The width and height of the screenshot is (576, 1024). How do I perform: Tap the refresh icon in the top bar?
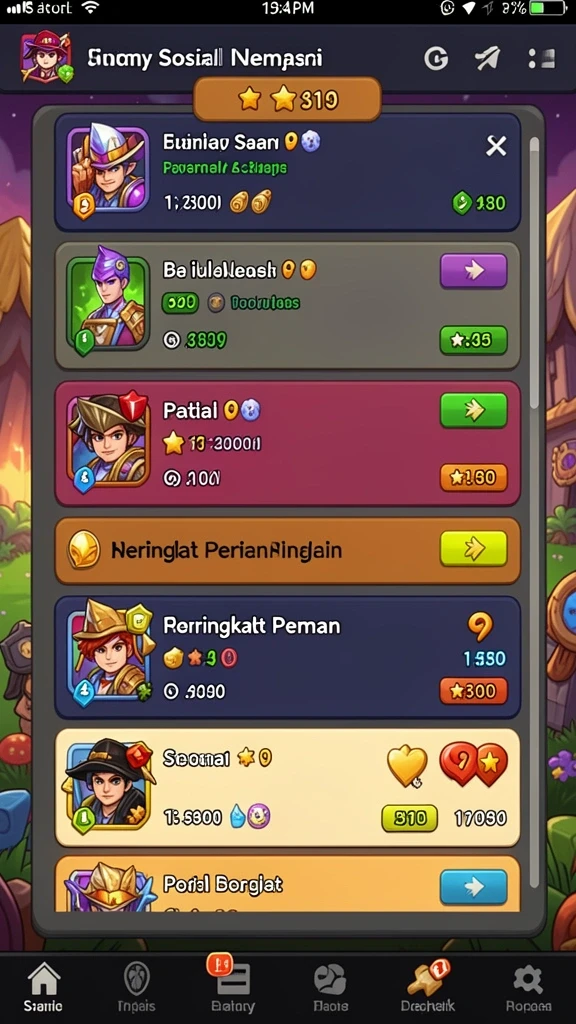tap(436, 59)
